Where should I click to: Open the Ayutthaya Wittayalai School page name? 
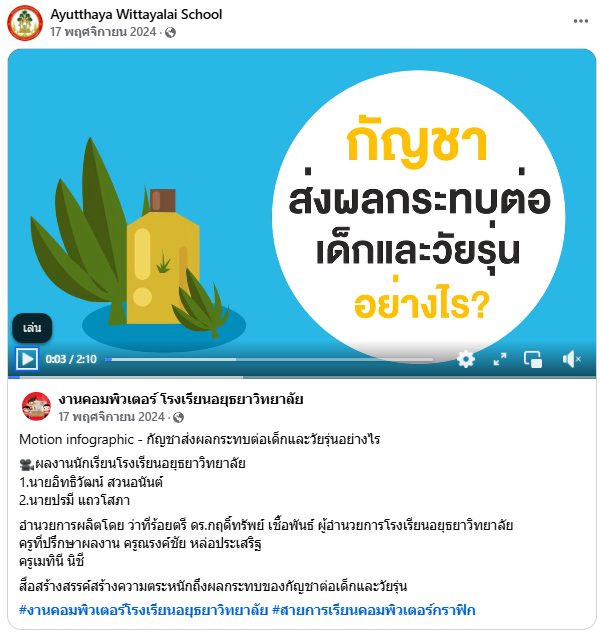(x=136, y=14)
